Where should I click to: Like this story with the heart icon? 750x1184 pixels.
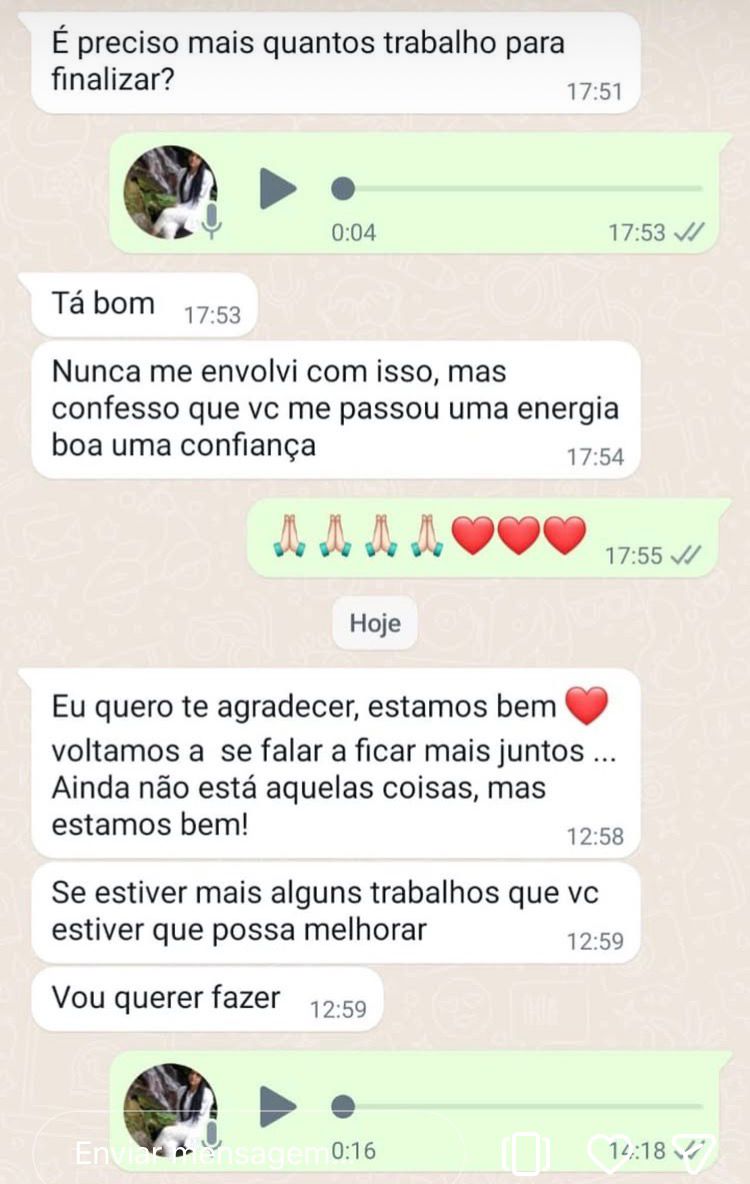coord(608,1153)
